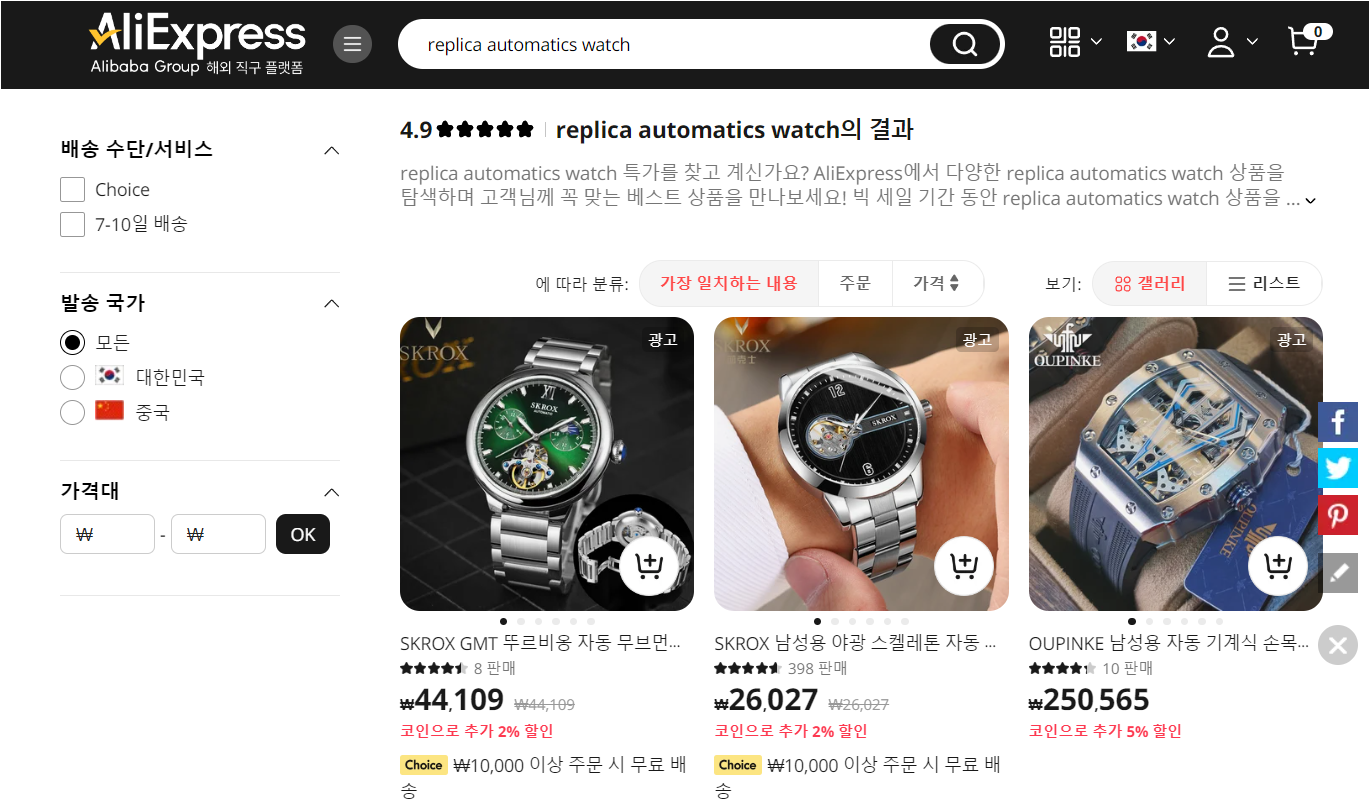Screen dimensions: 1370x808
Task: Switch to 리스트 view
Action: (x=1264, y=284)
